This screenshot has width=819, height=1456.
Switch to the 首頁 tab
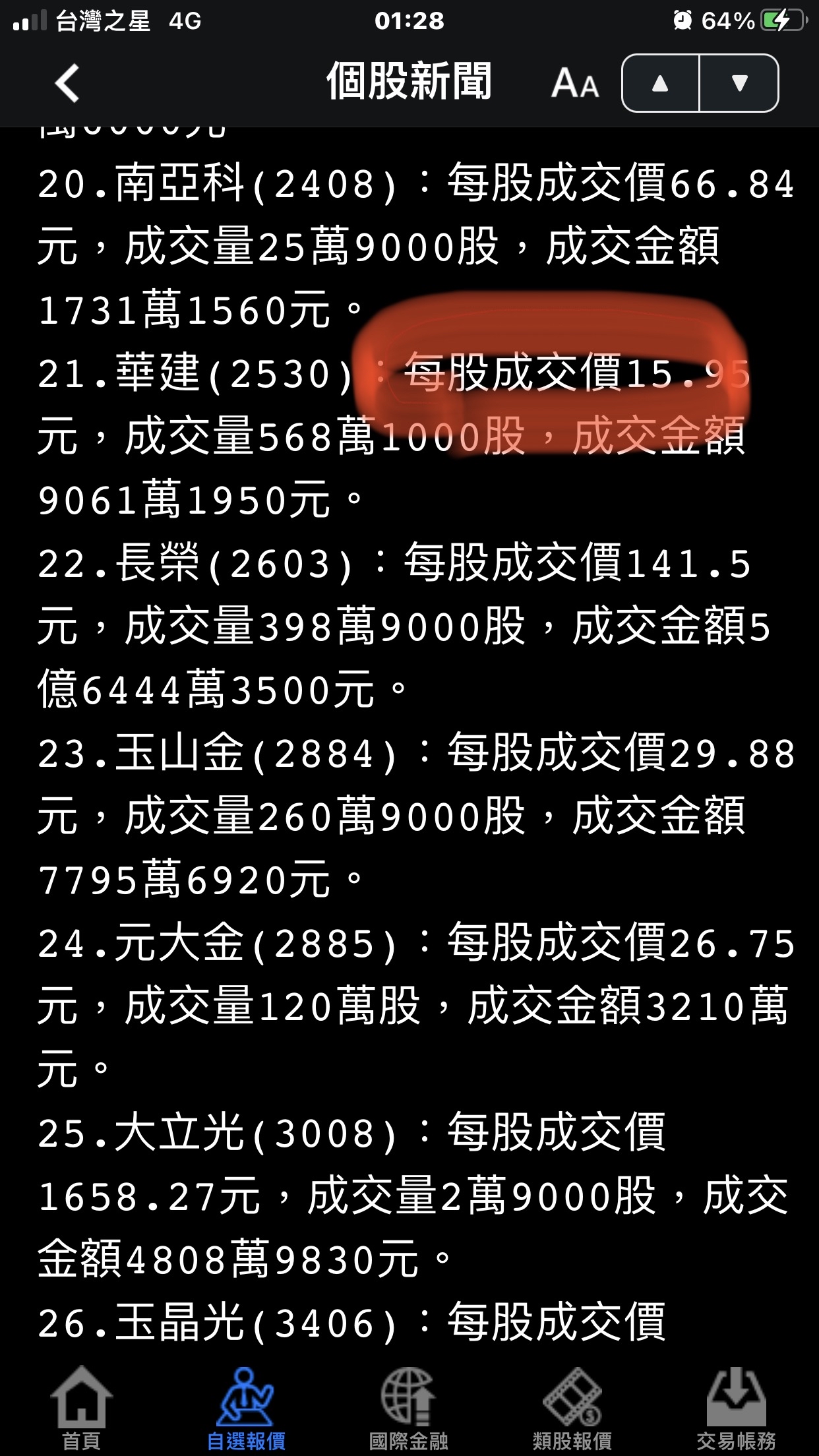(x=81, y=1409)
